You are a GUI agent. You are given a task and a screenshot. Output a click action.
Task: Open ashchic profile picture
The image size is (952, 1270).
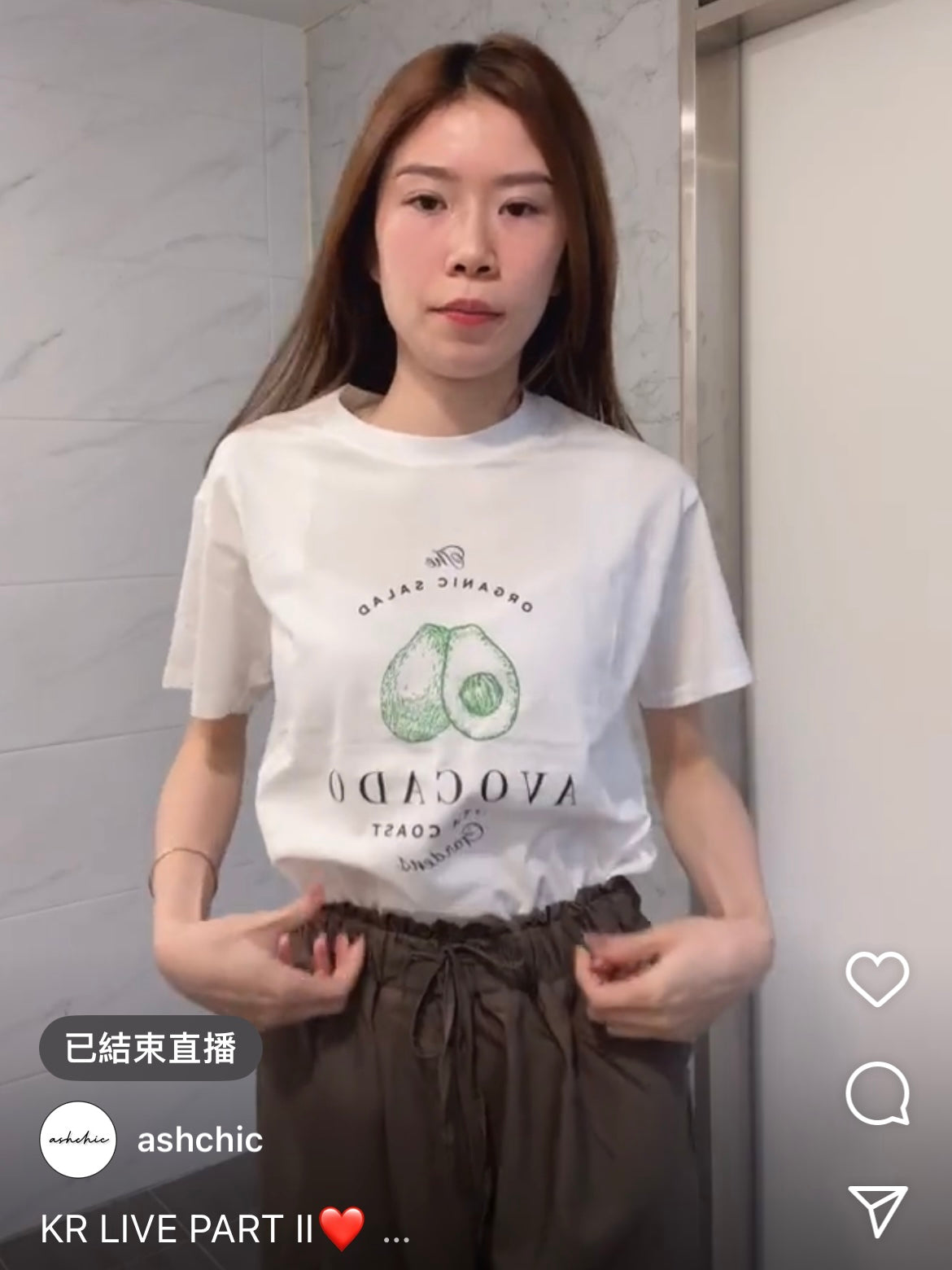click(79, 1139)
